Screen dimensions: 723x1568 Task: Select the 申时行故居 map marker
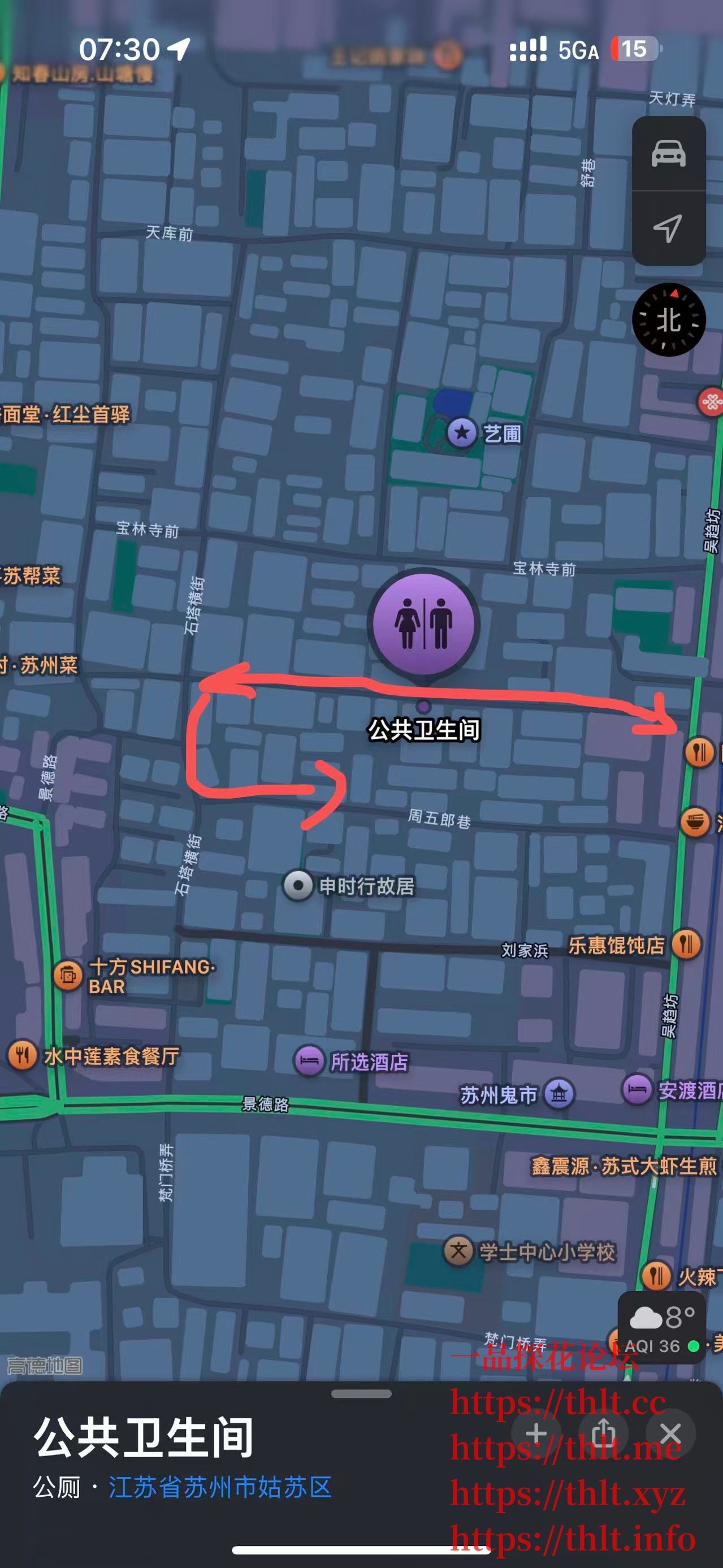click(298, 885)
